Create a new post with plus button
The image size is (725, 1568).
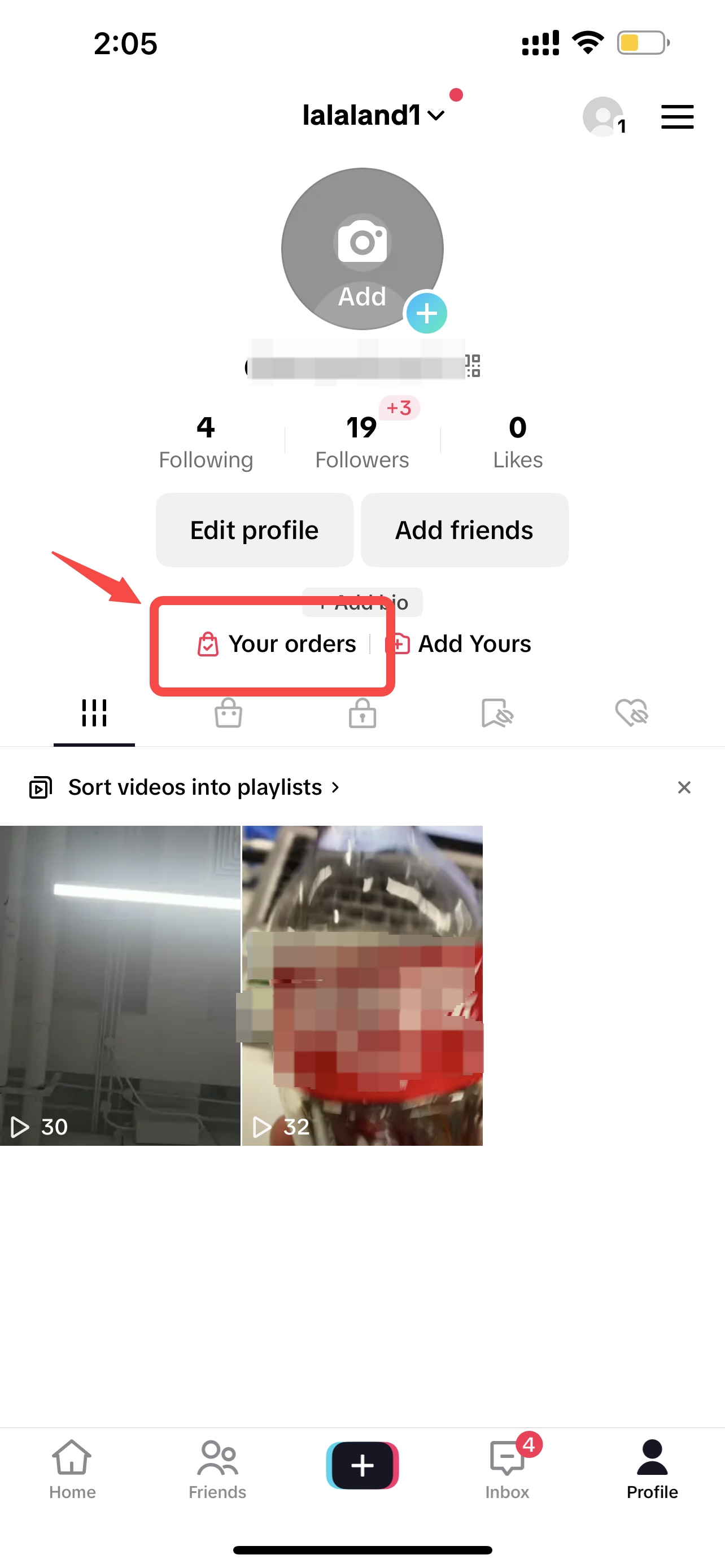coord(362,1465)
